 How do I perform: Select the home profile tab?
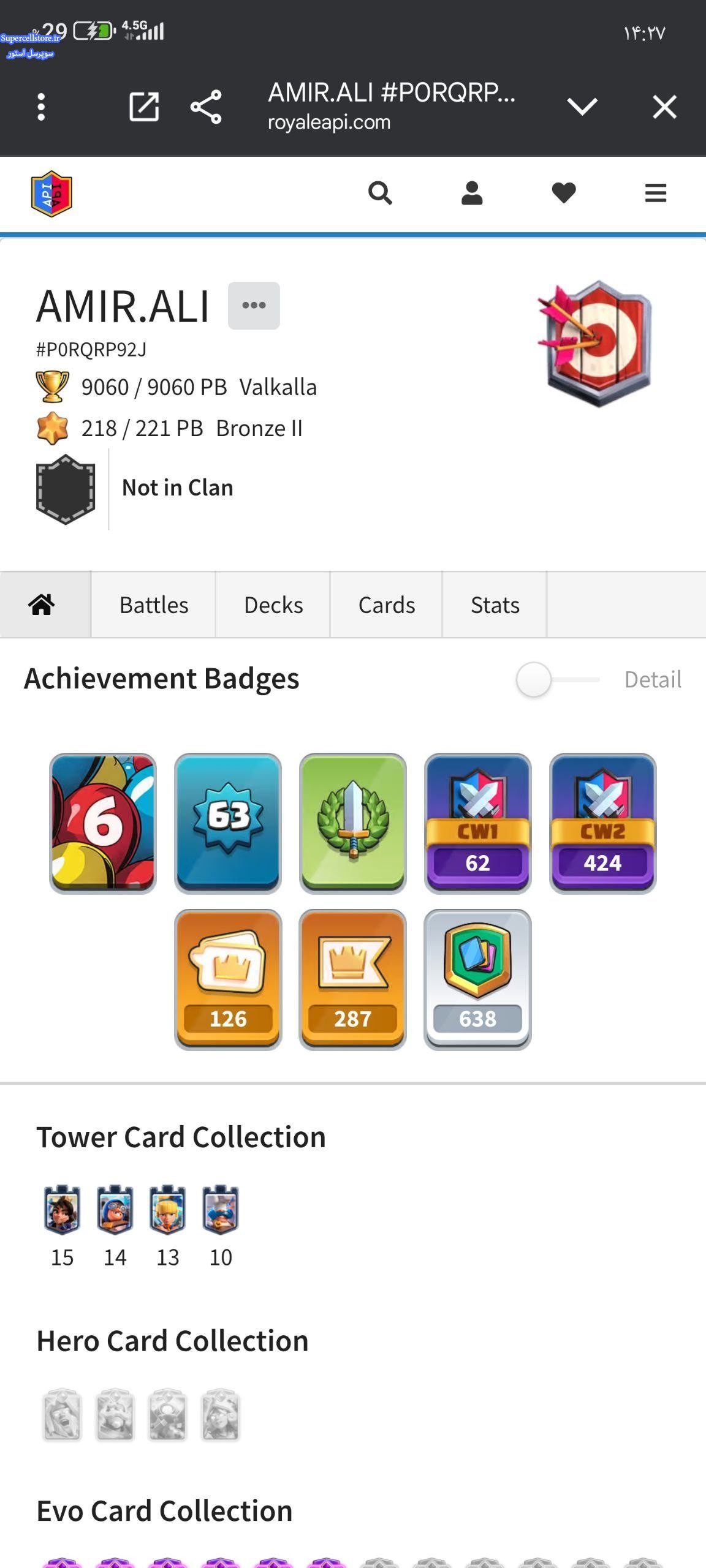pos(42,605)
